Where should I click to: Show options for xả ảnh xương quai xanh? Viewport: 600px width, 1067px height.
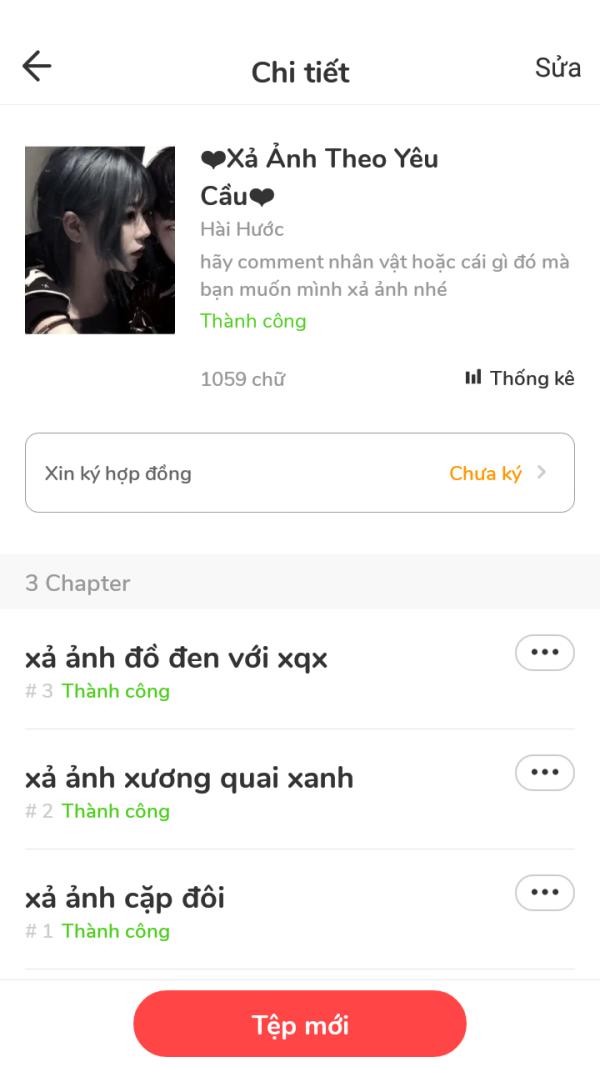pos(544,772)
